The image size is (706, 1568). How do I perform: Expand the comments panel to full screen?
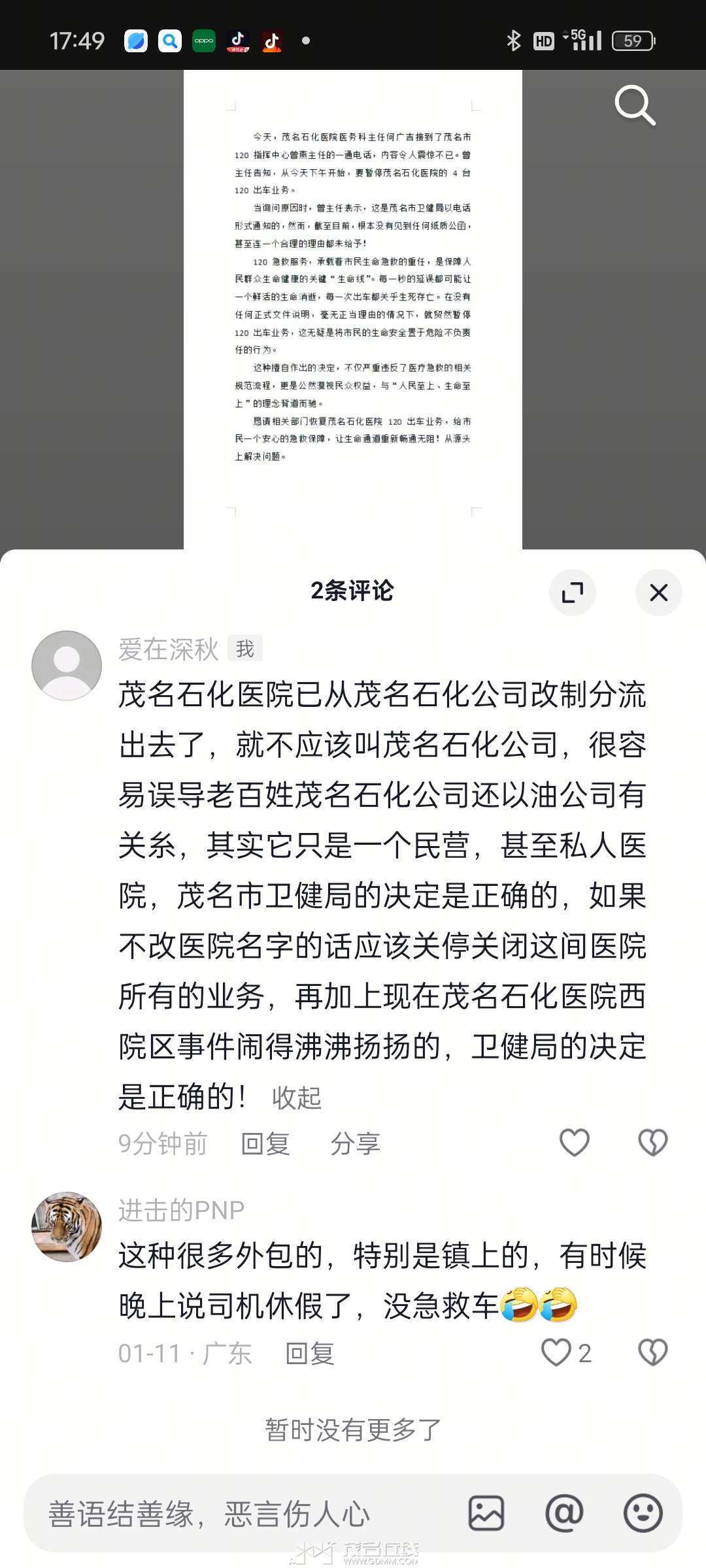tap(573, 593)
